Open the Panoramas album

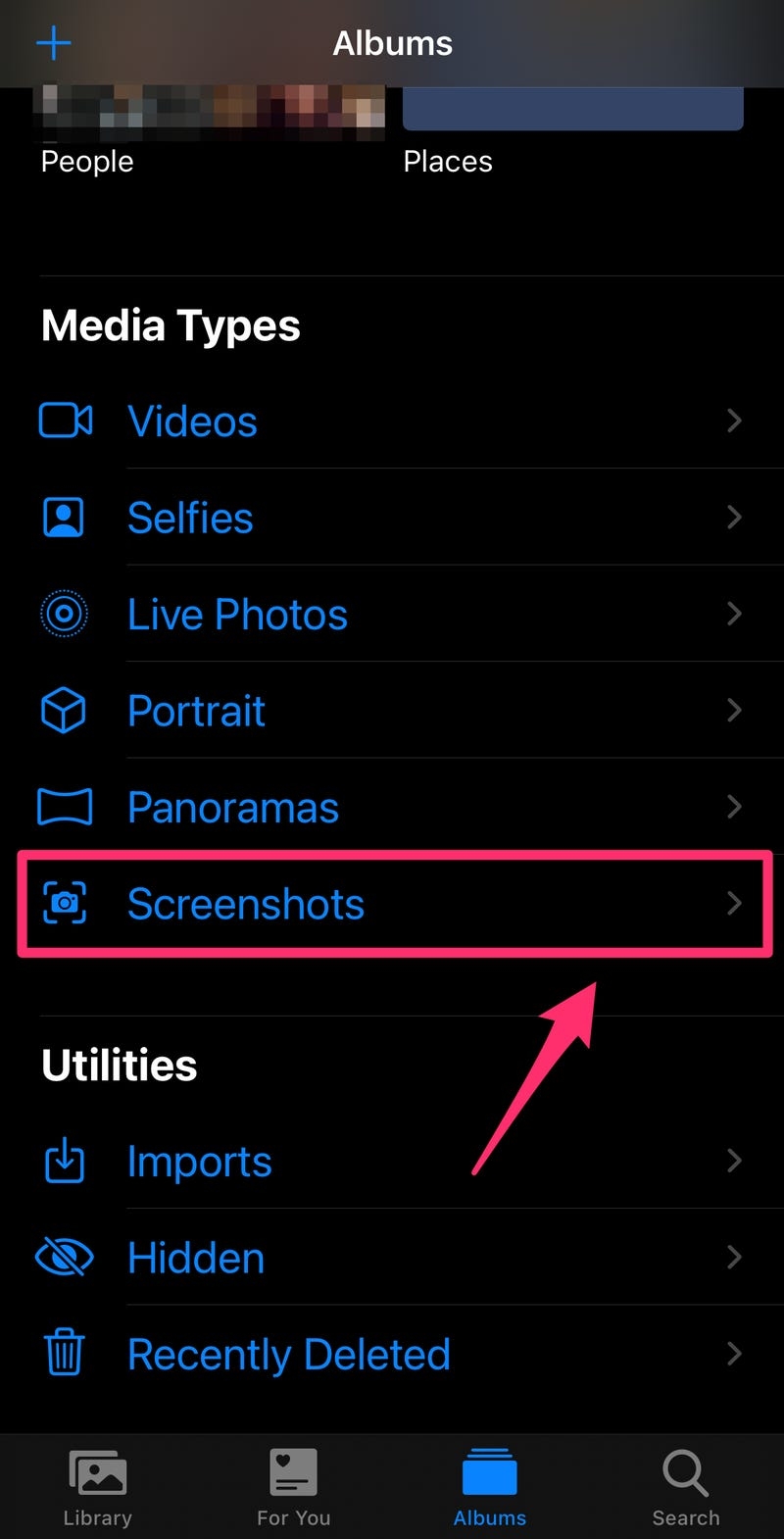click(x=233, y=808)
